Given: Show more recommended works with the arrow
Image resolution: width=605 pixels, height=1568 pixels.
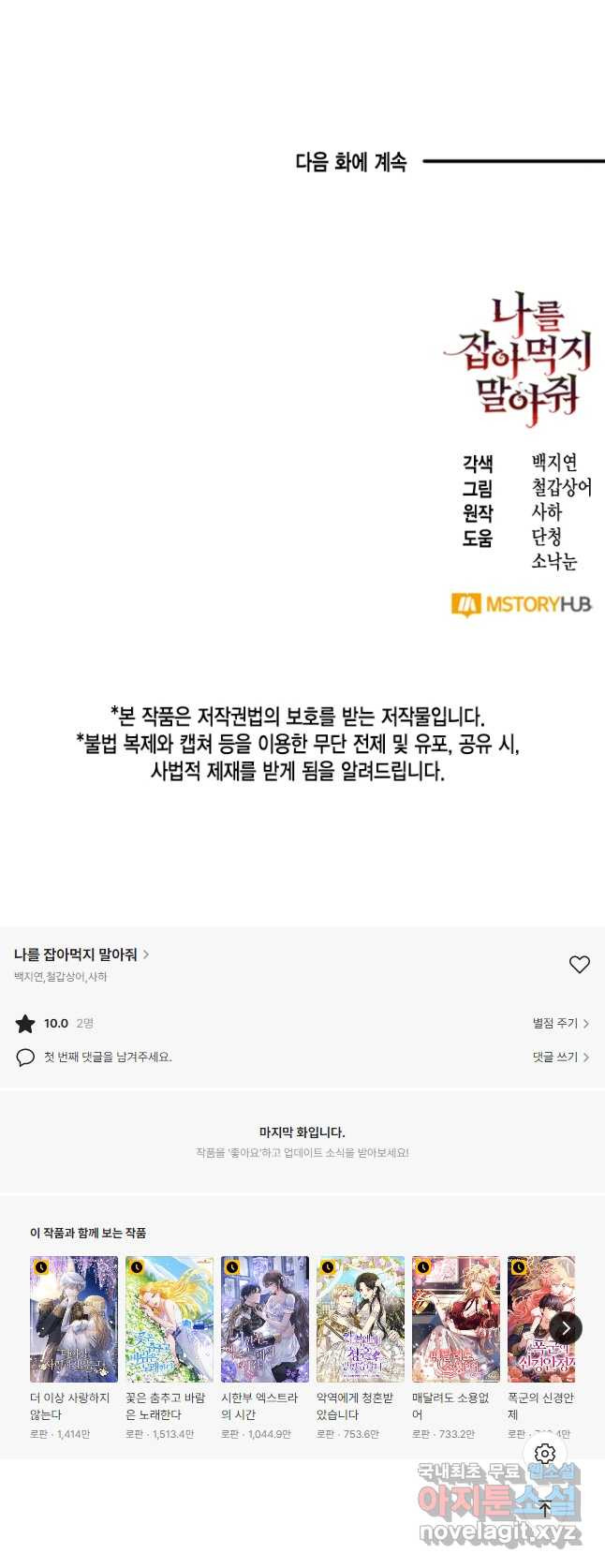Looking at the screenshot, I should pyautogui.click(x=566, y=1327).
